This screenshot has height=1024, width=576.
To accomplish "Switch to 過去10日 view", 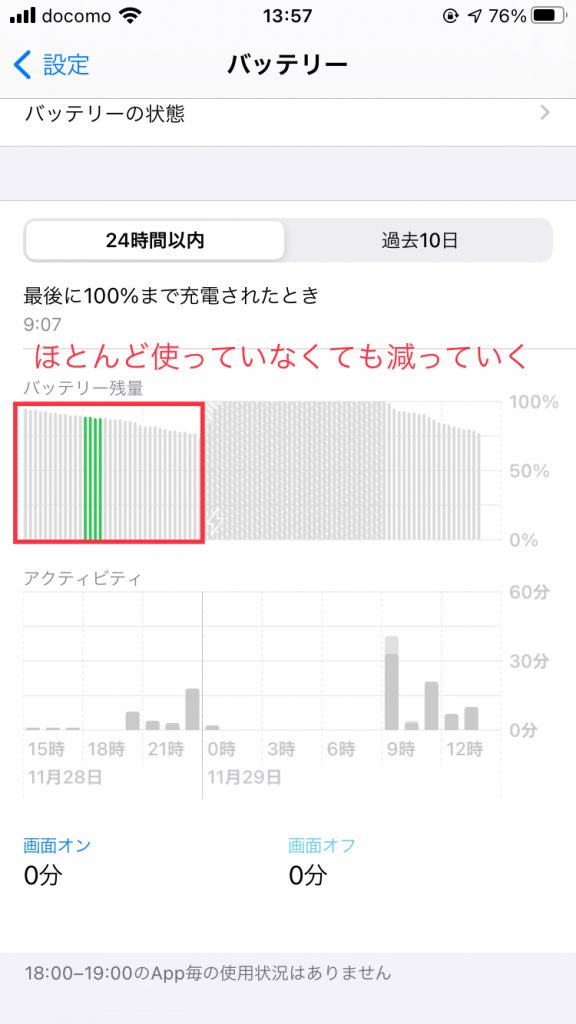I will 419,240.
